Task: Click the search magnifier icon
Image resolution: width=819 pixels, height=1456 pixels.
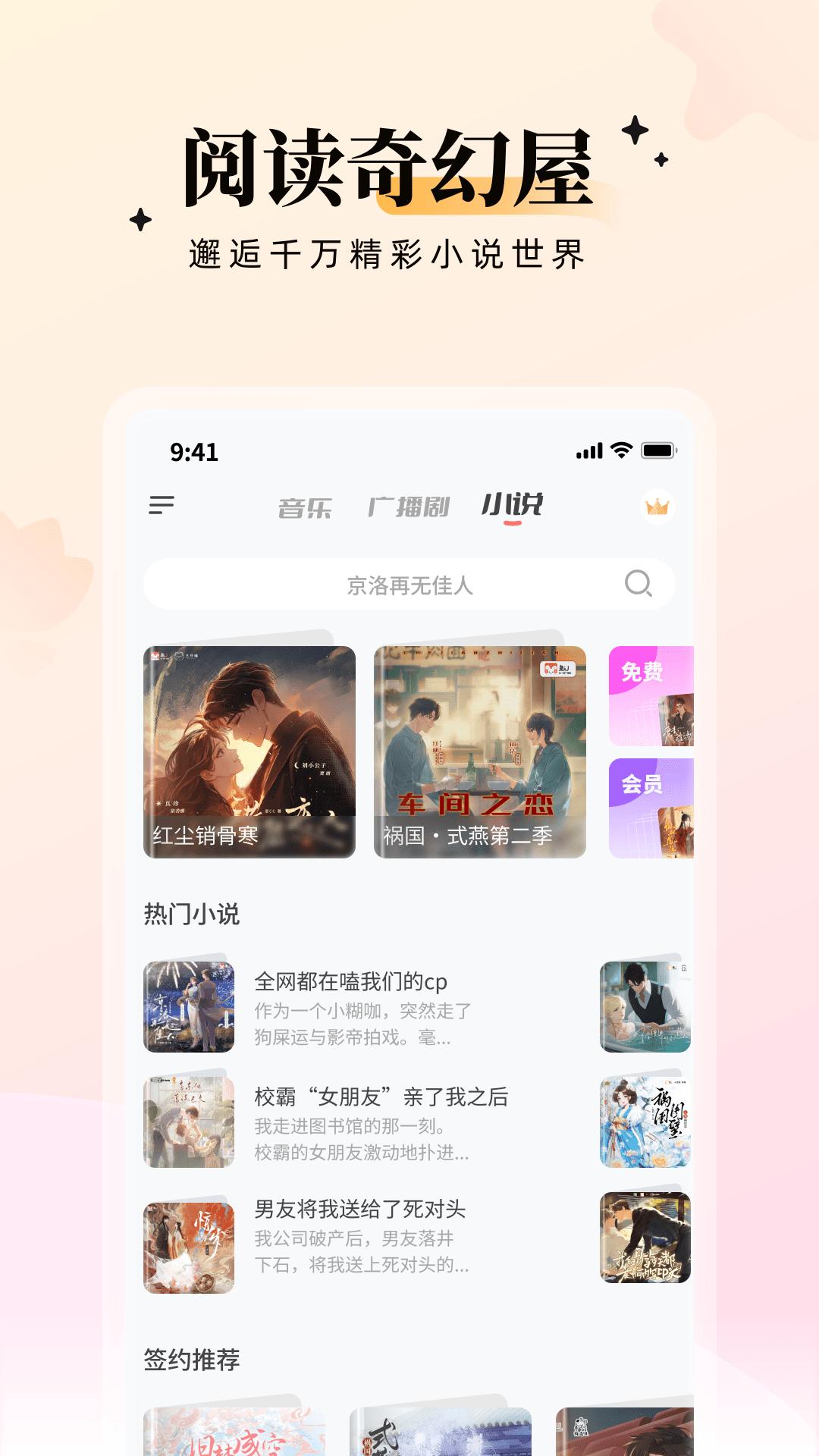Action: tap(639, 583)
